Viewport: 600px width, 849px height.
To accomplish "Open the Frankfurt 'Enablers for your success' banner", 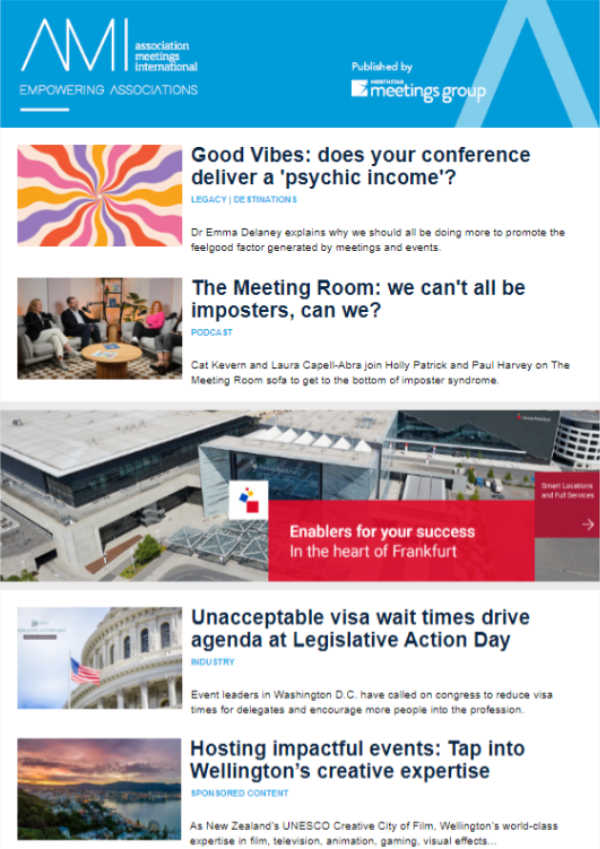I will (382, 540).
